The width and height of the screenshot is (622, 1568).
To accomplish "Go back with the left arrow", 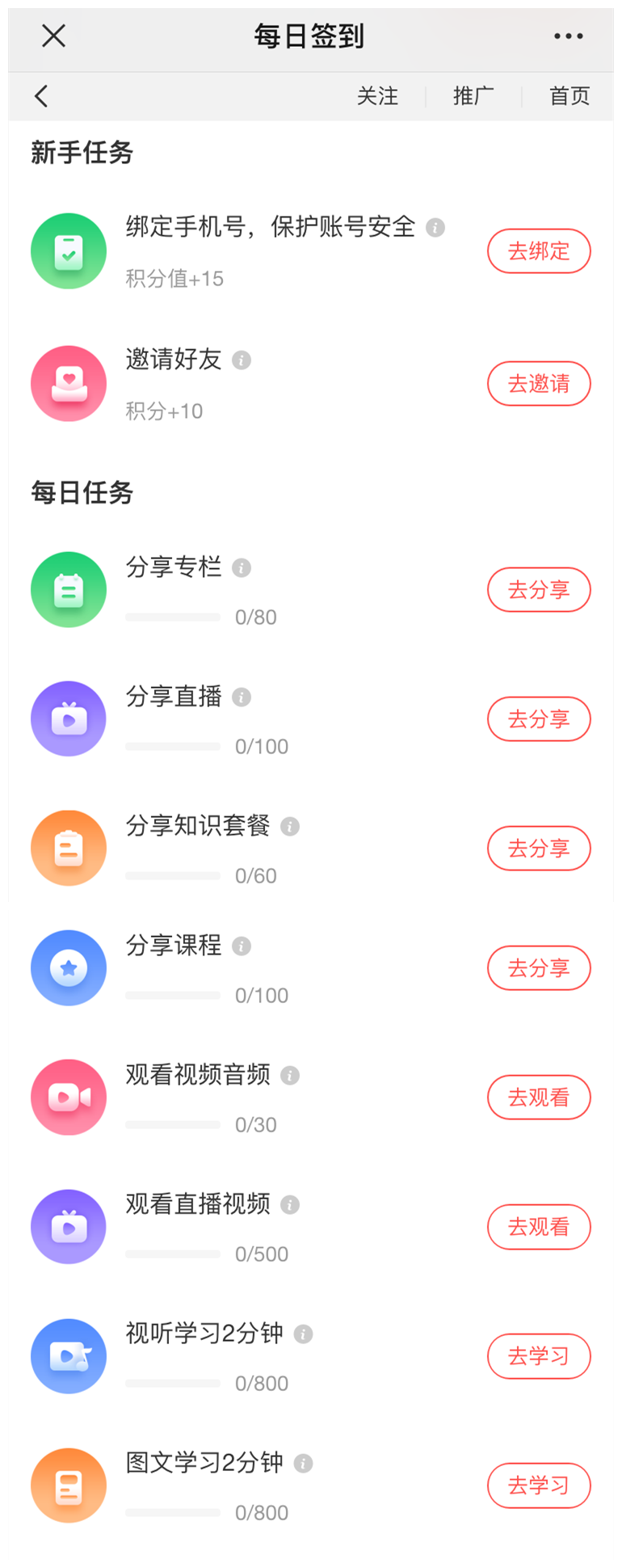I will (42, 96).
